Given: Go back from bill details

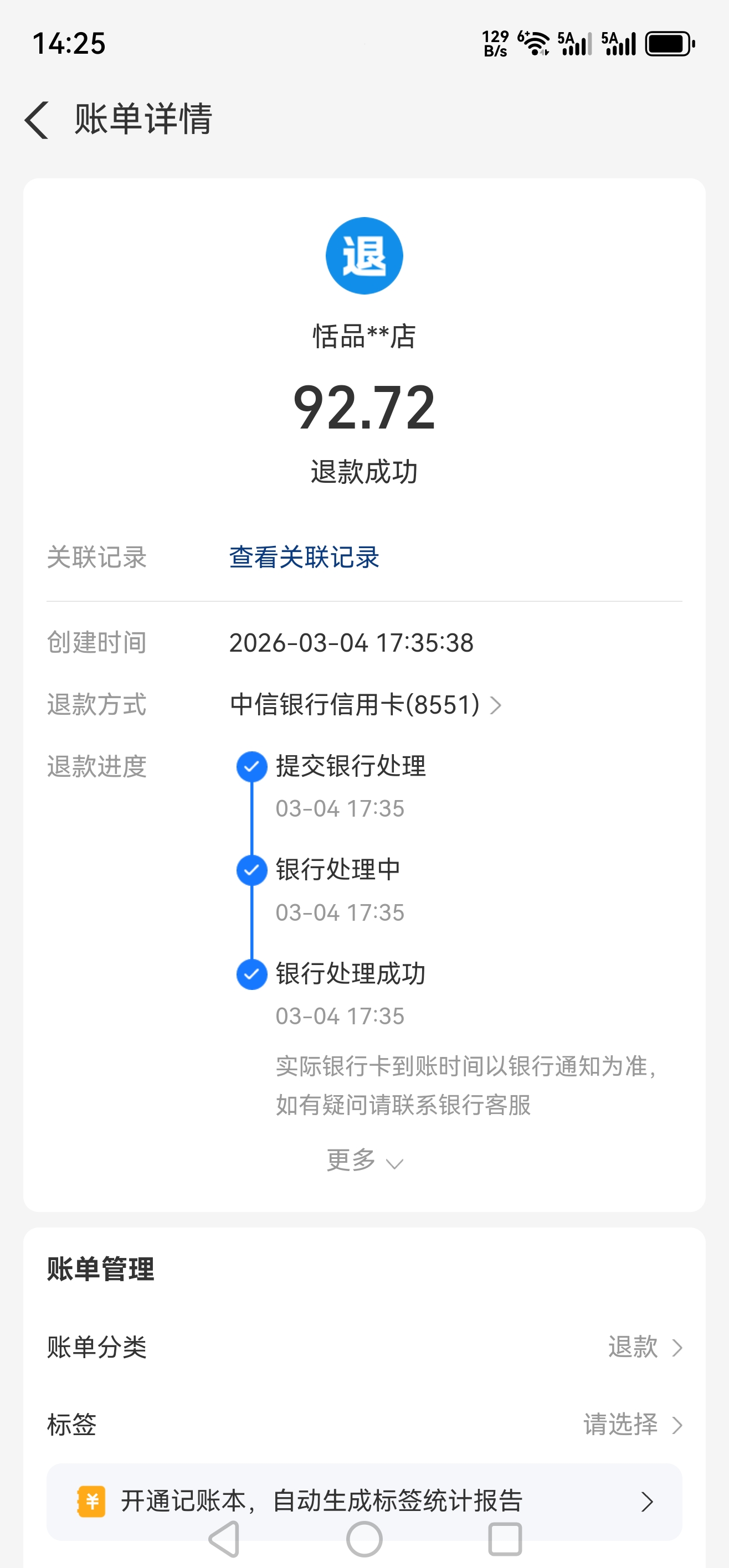Looking at the screenshot, I should (x=38, y=120).
